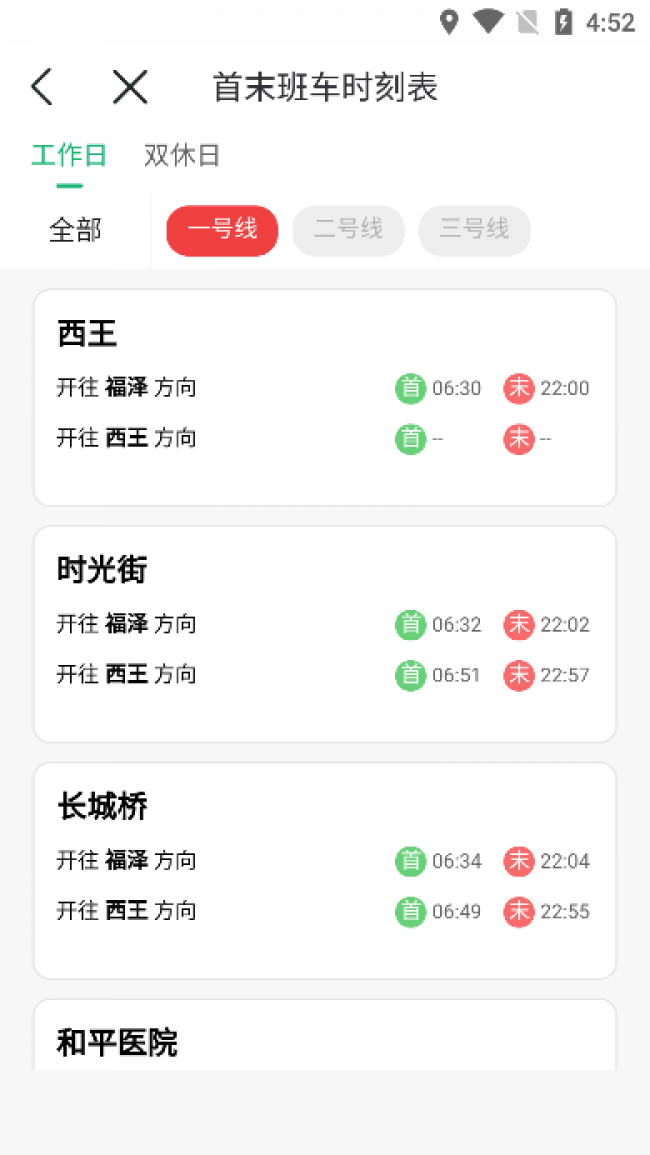Filter by 二号线
Screen dimensions: 650x1155
click(348, 230)
